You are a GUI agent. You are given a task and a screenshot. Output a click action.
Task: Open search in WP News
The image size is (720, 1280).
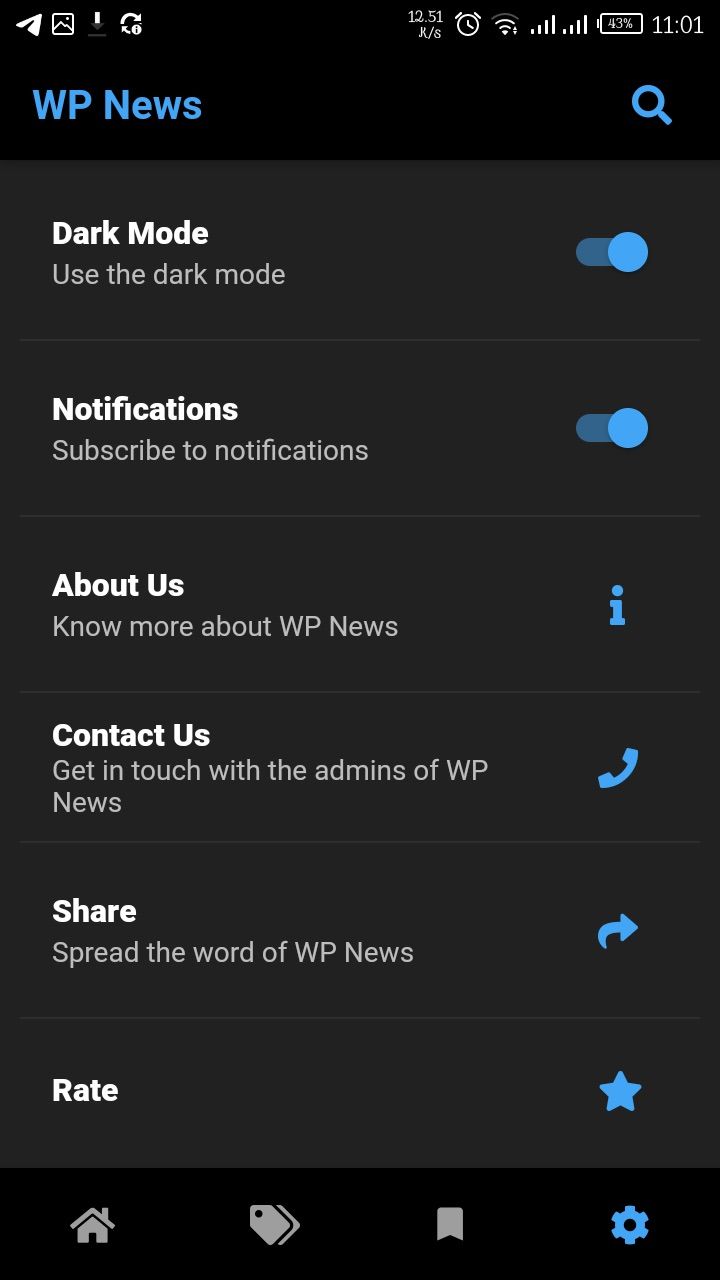pos(651,105)
